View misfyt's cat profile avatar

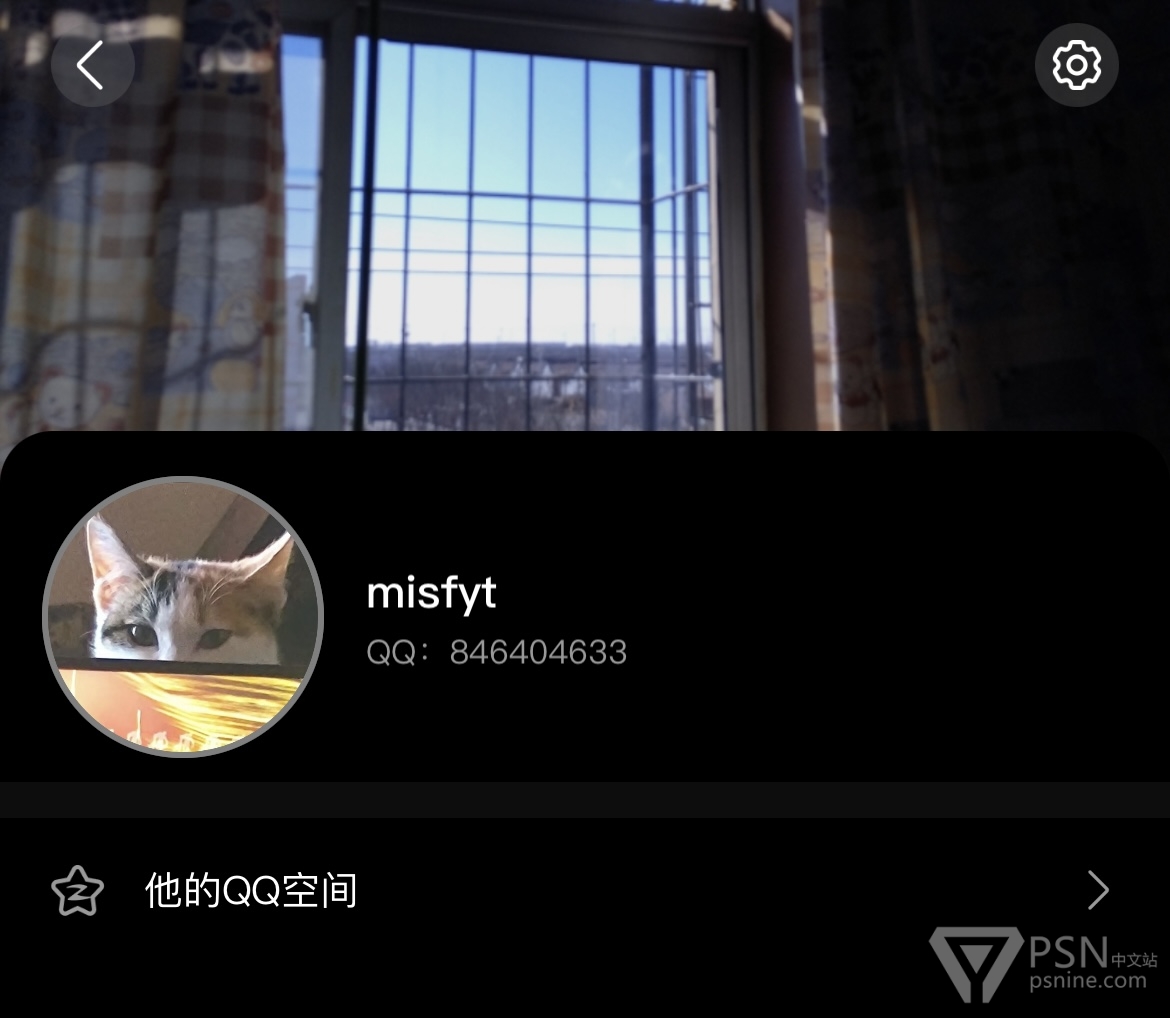tap(183, 616)
